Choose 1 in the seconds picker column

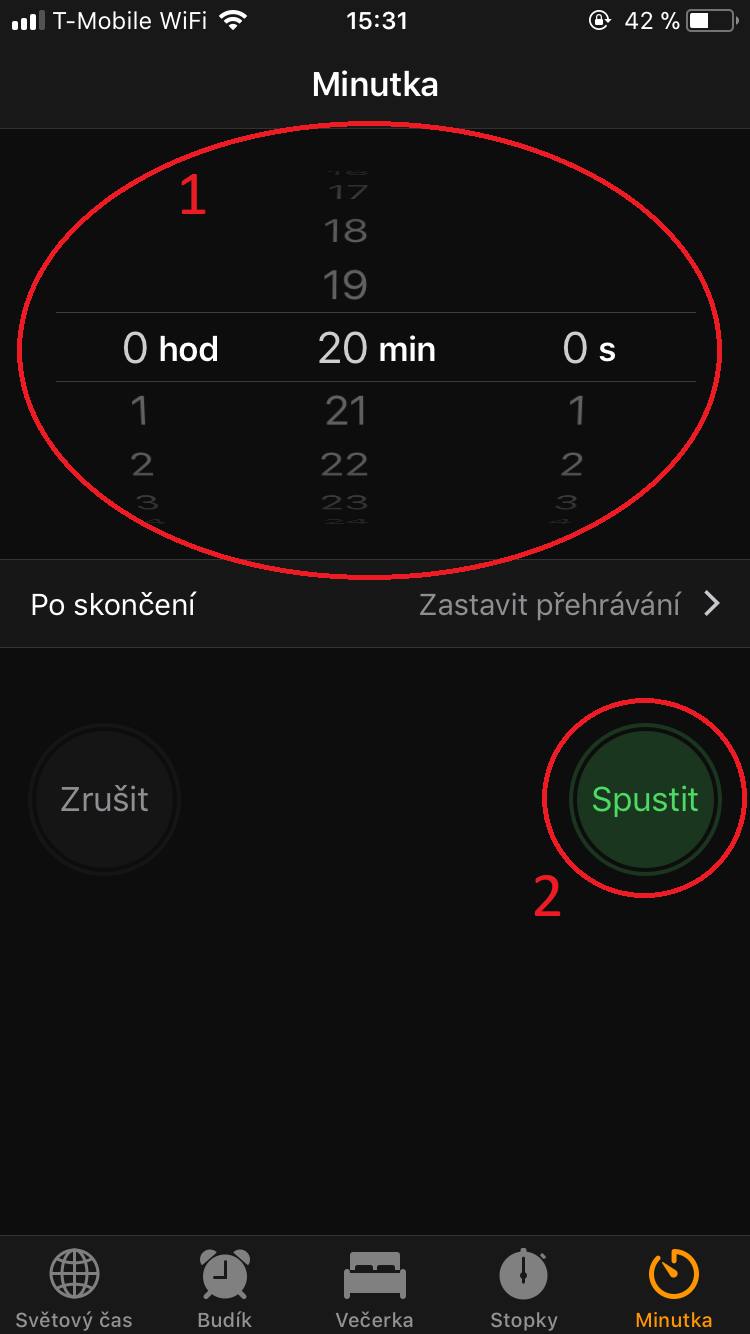click(576, 411)
